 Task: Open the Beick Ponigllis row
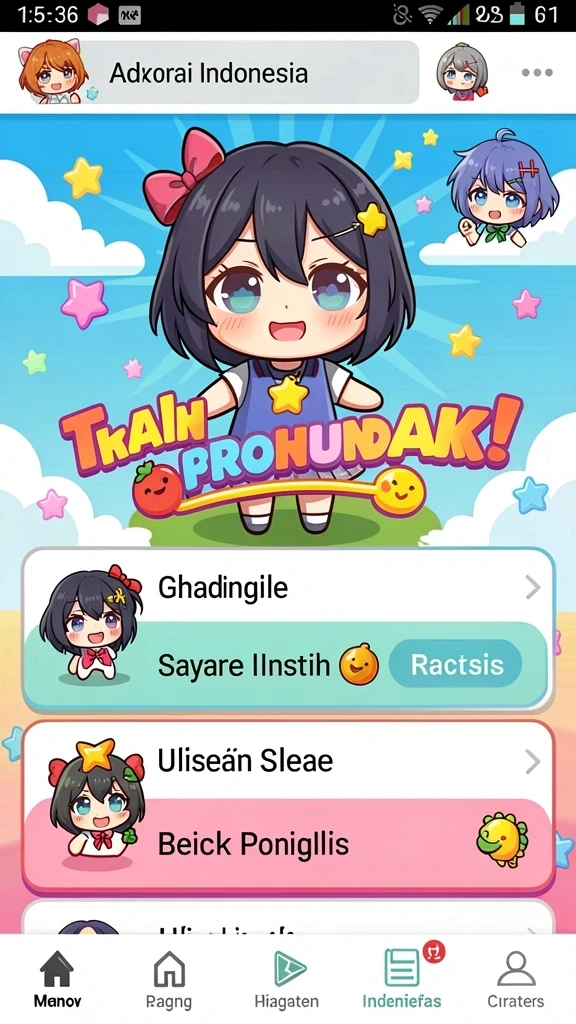(x=289, y=844)
